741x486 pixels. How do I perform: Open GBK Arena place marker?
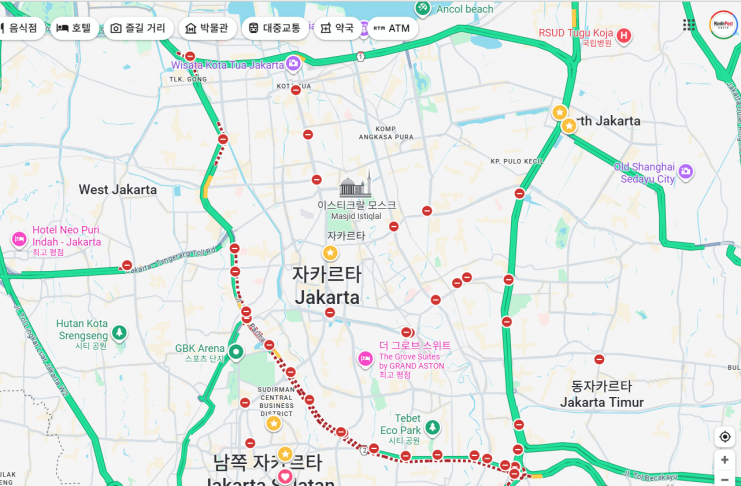click(236, 351)
